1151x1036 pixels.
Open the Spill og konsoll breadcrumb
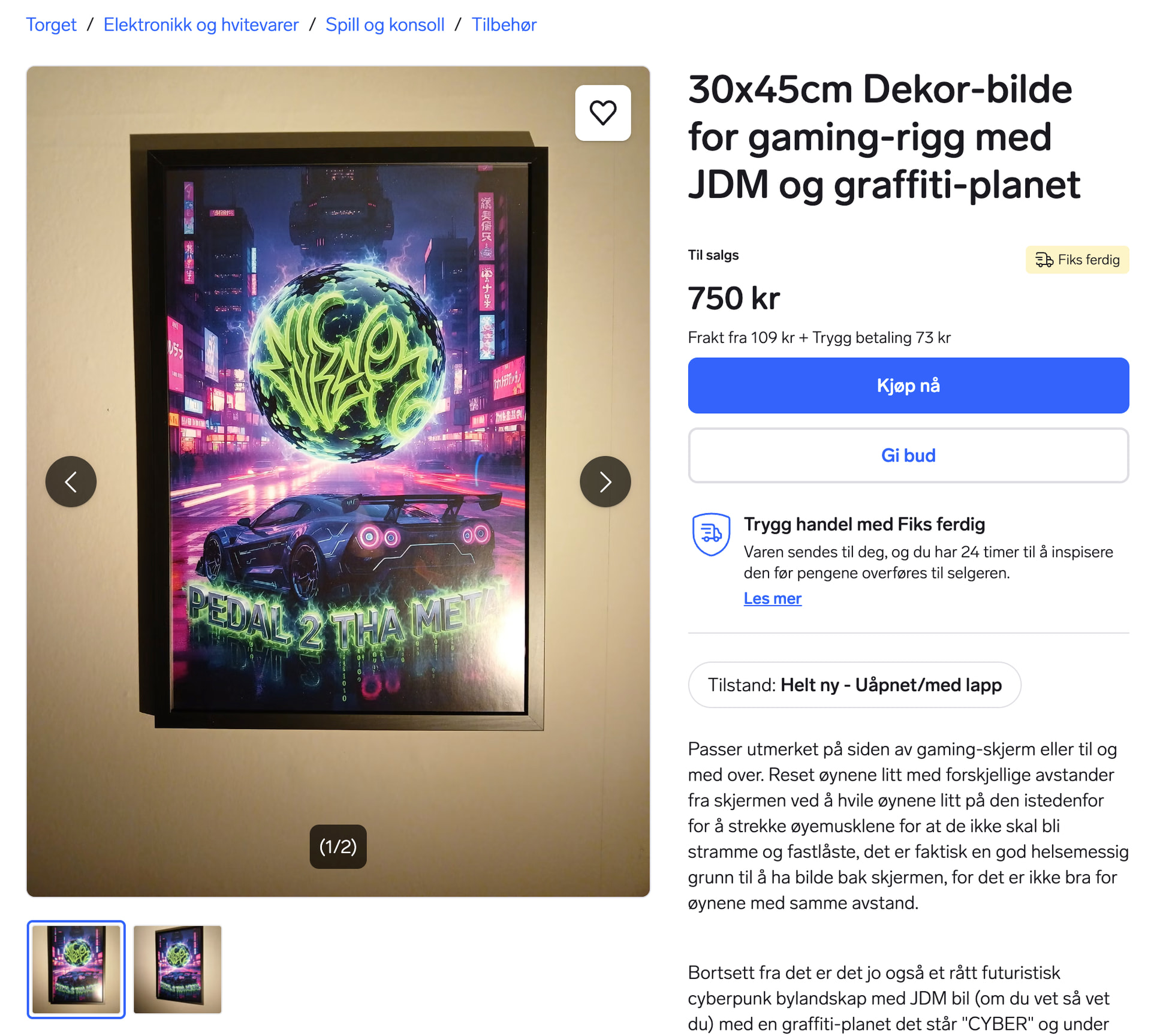pos(385,25)
